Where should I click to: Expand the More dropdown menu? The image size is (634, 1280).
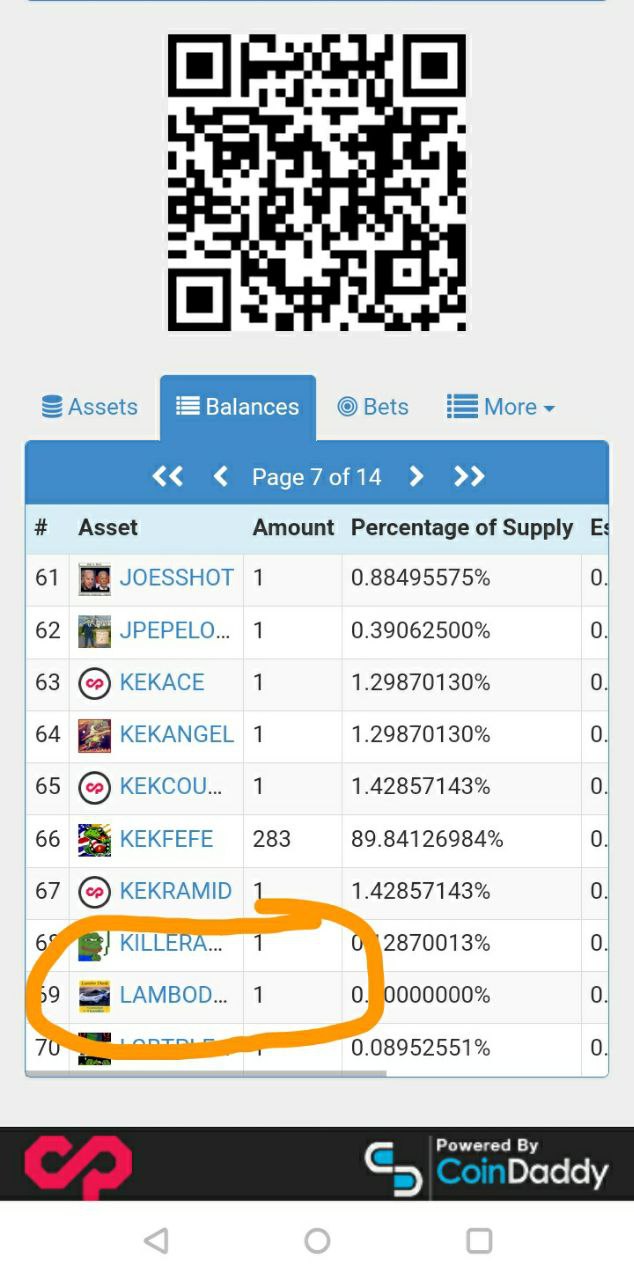click(501, 407)
